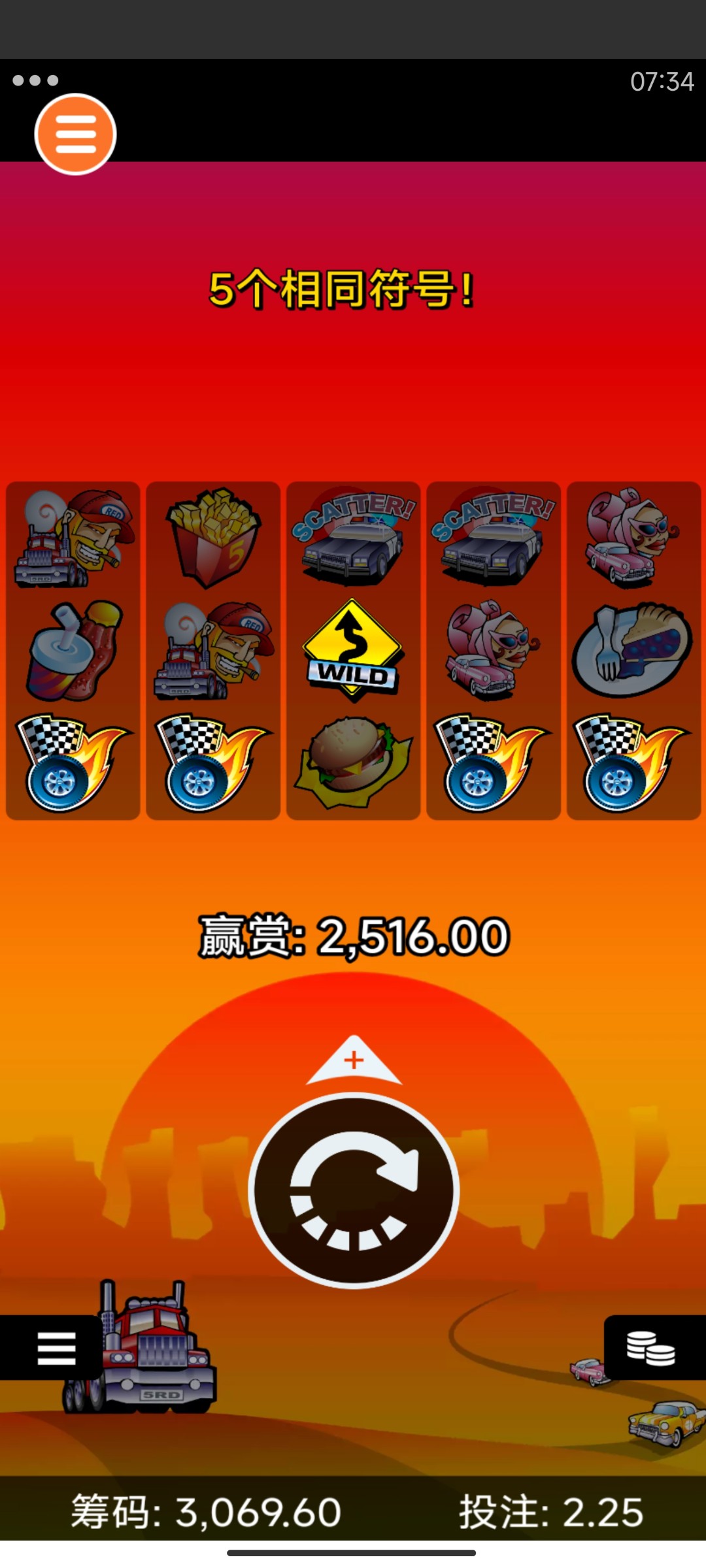Open the game menu with the three-line icon
This screenshot has width=706, height=1568.
[x=56, y=1348]
